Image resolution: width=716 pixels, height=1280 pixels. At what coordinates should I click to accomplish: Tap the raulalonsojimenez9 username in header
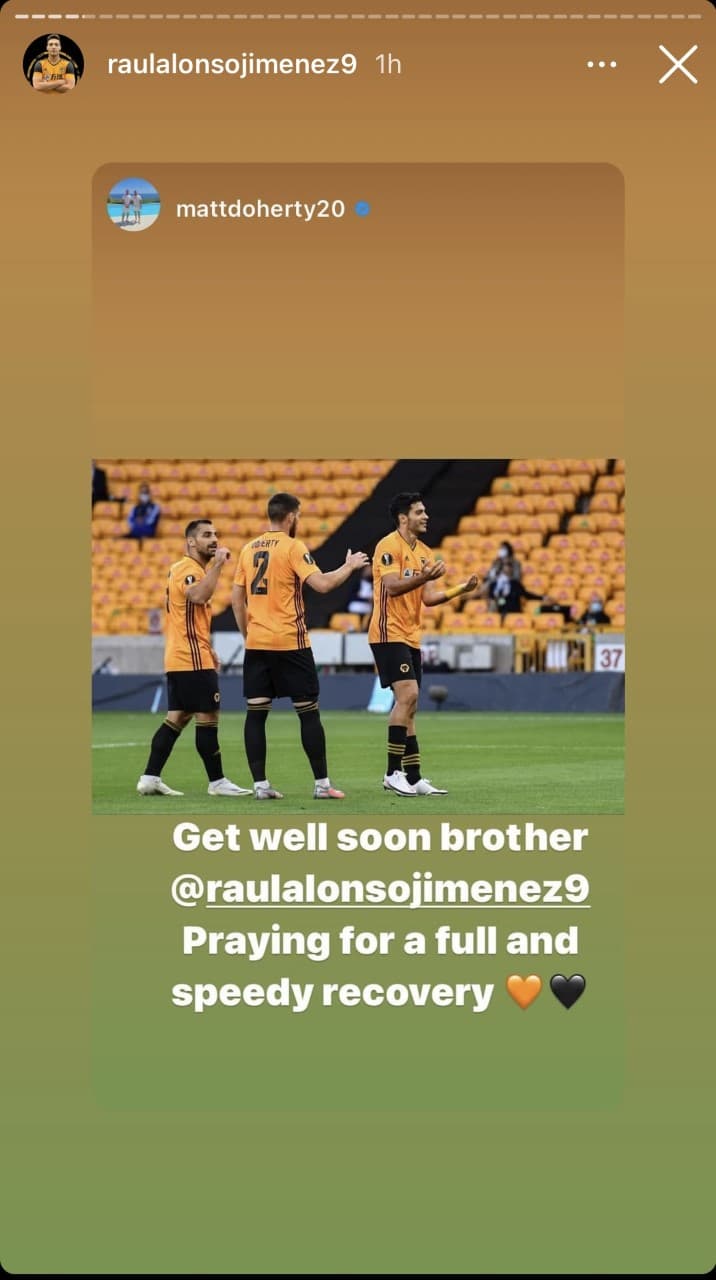231,65
